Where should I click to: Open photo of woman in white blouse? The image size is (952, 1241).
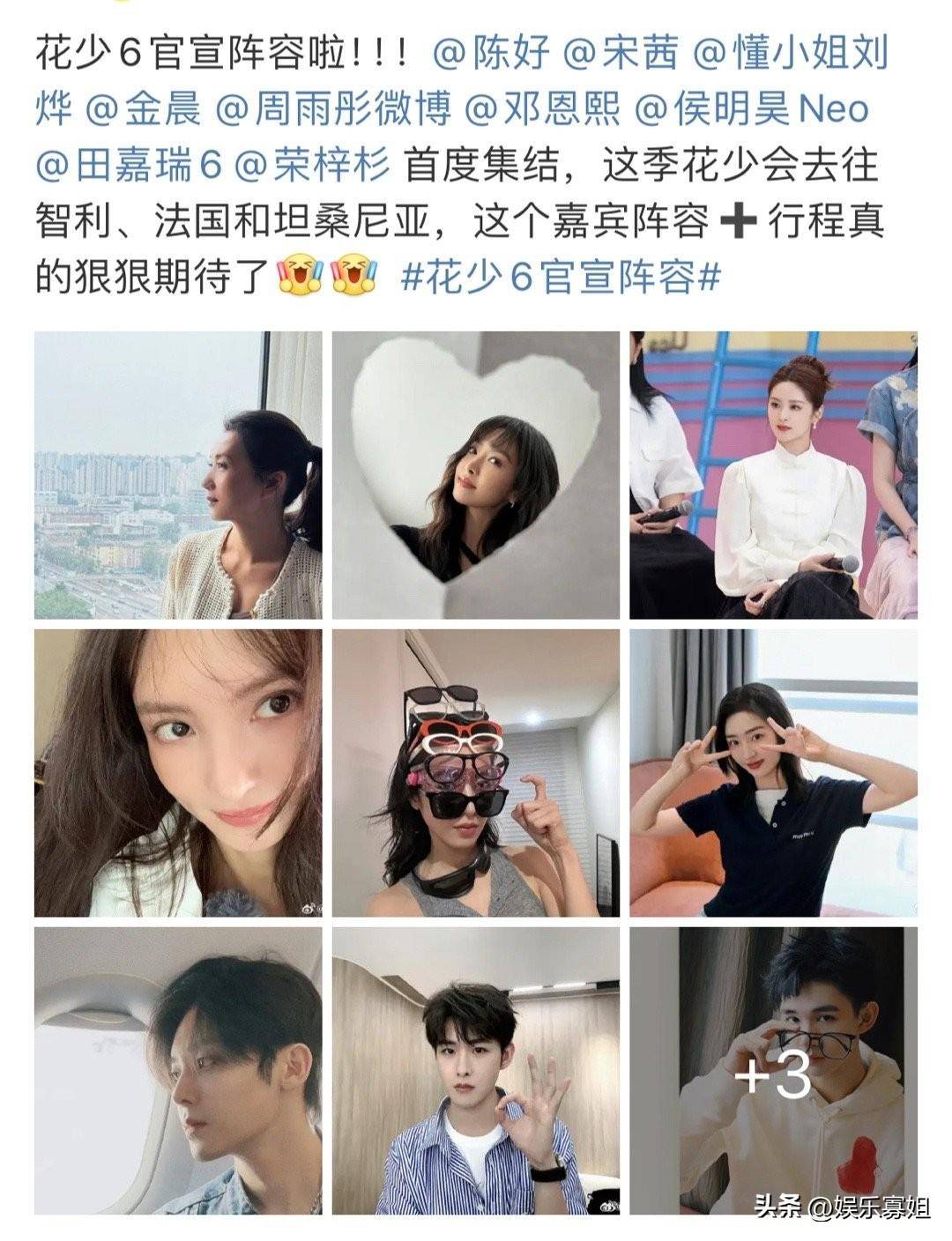tap(773, 475)
